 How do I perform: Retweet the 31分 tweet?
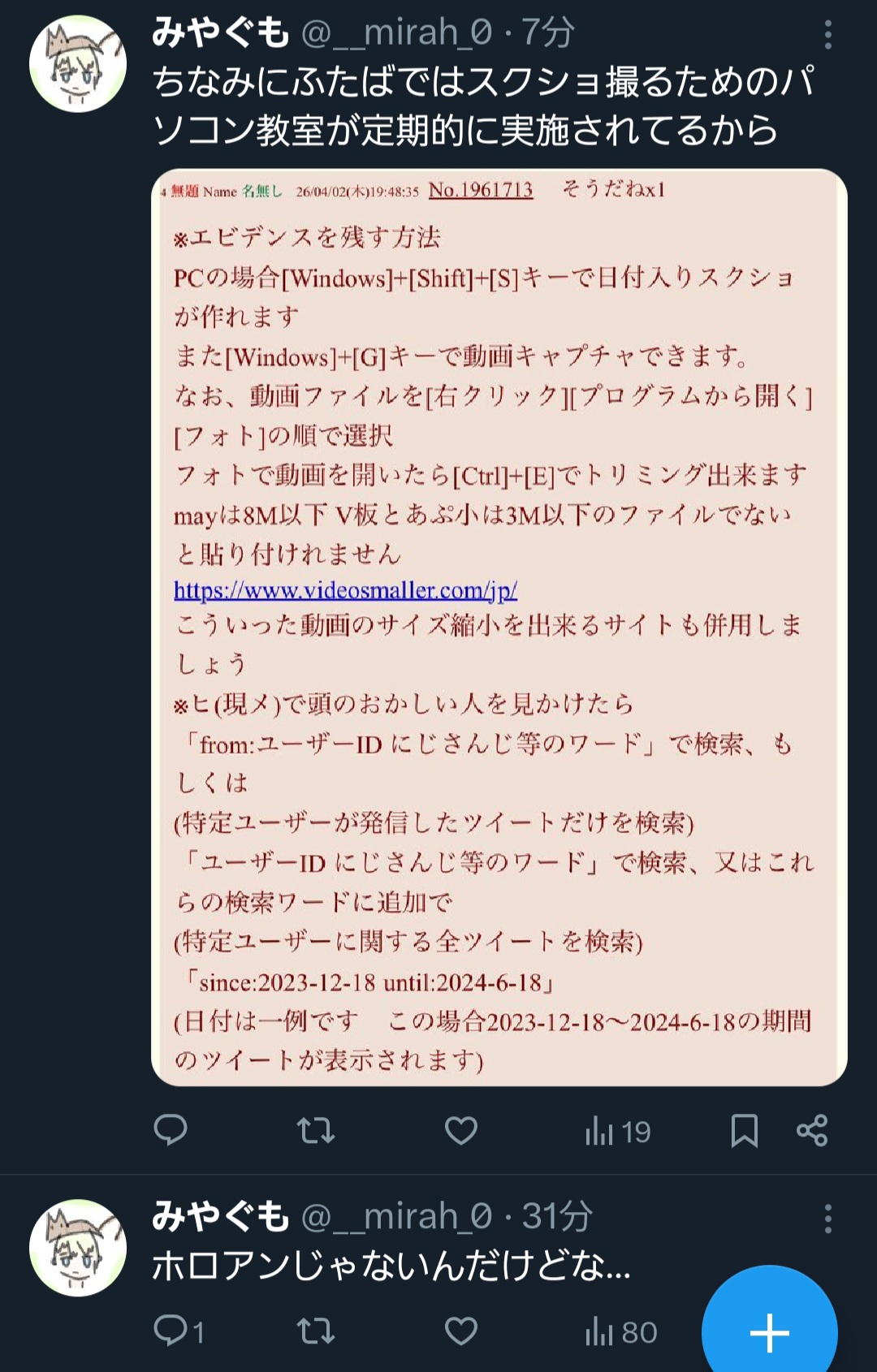click(315, 1331)
